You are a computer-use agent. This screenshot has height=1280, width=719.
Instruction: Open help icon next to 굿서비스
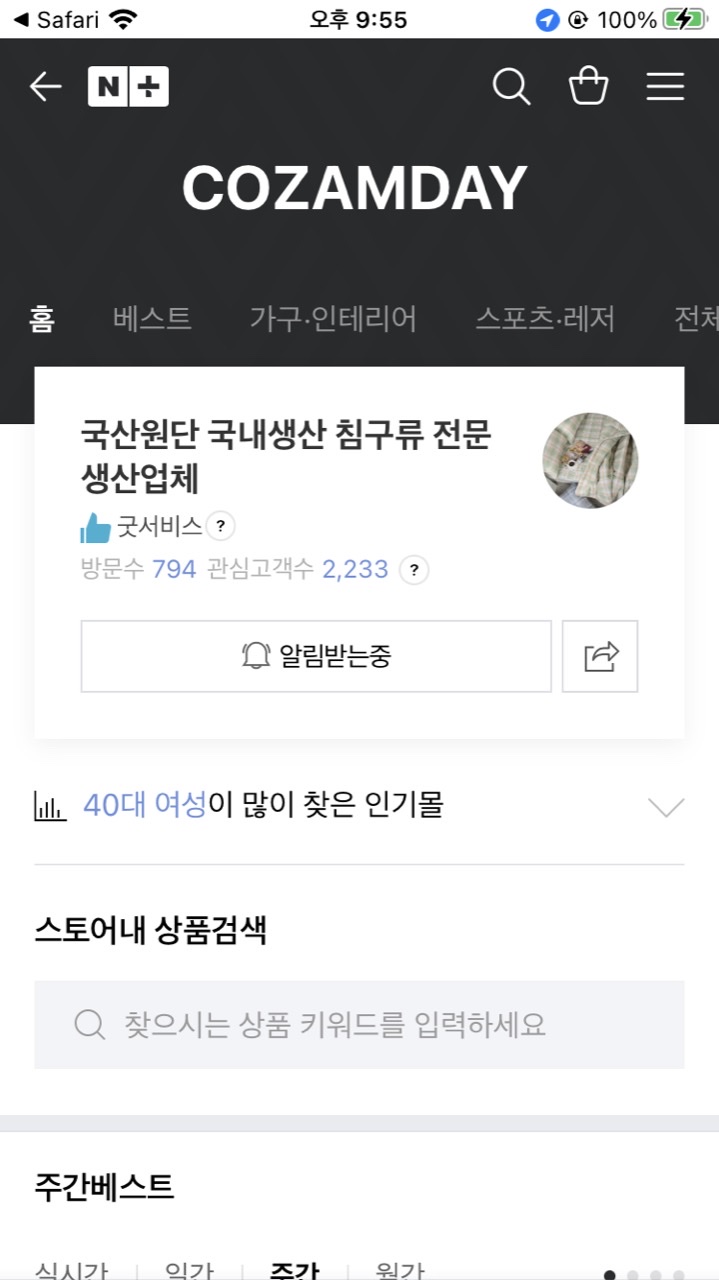pos(221,525)
